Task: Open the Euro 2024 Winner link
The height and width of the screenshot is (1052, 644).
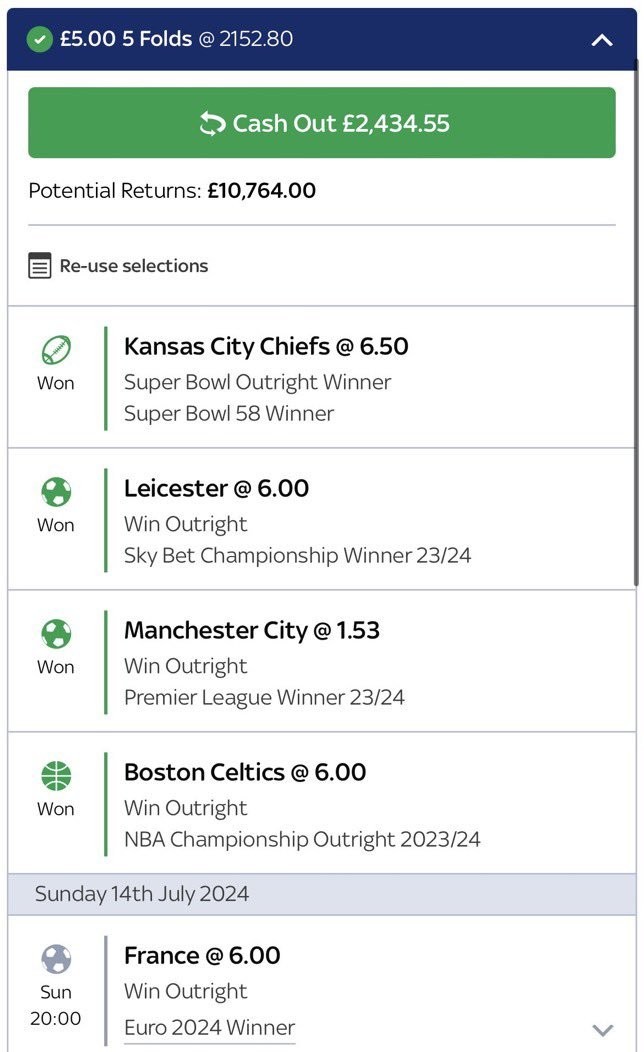Action: (x=209, y=1027)
